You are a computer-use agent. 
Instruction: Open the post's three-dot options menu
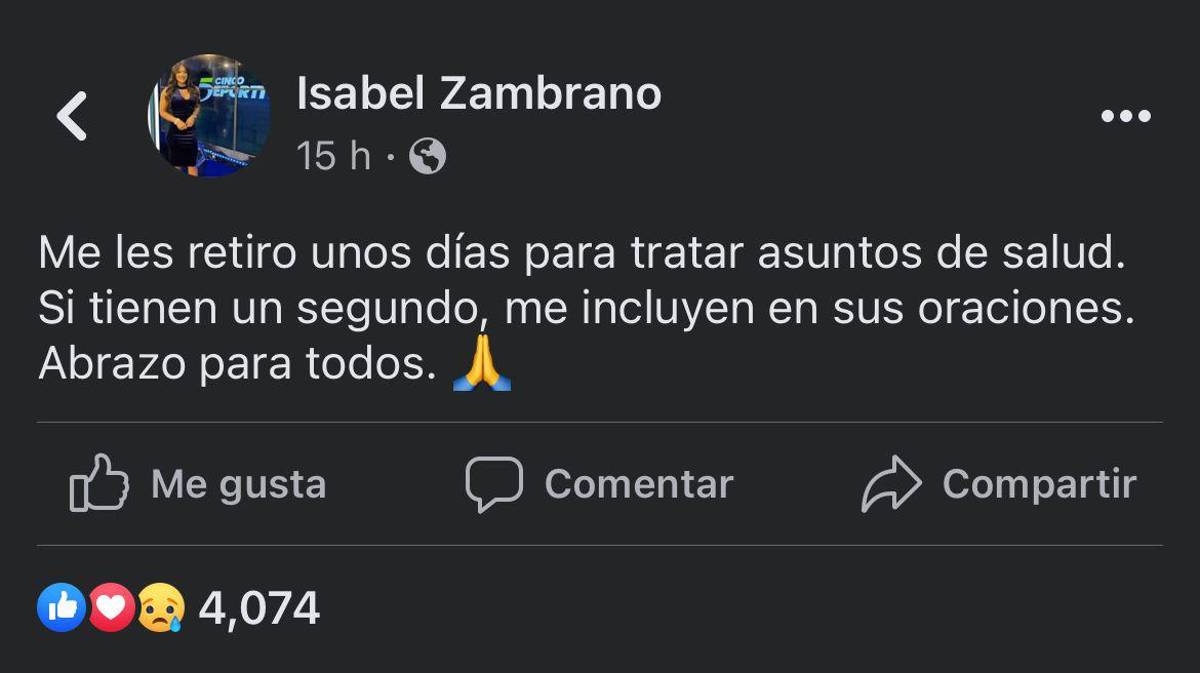point(1126,116)
